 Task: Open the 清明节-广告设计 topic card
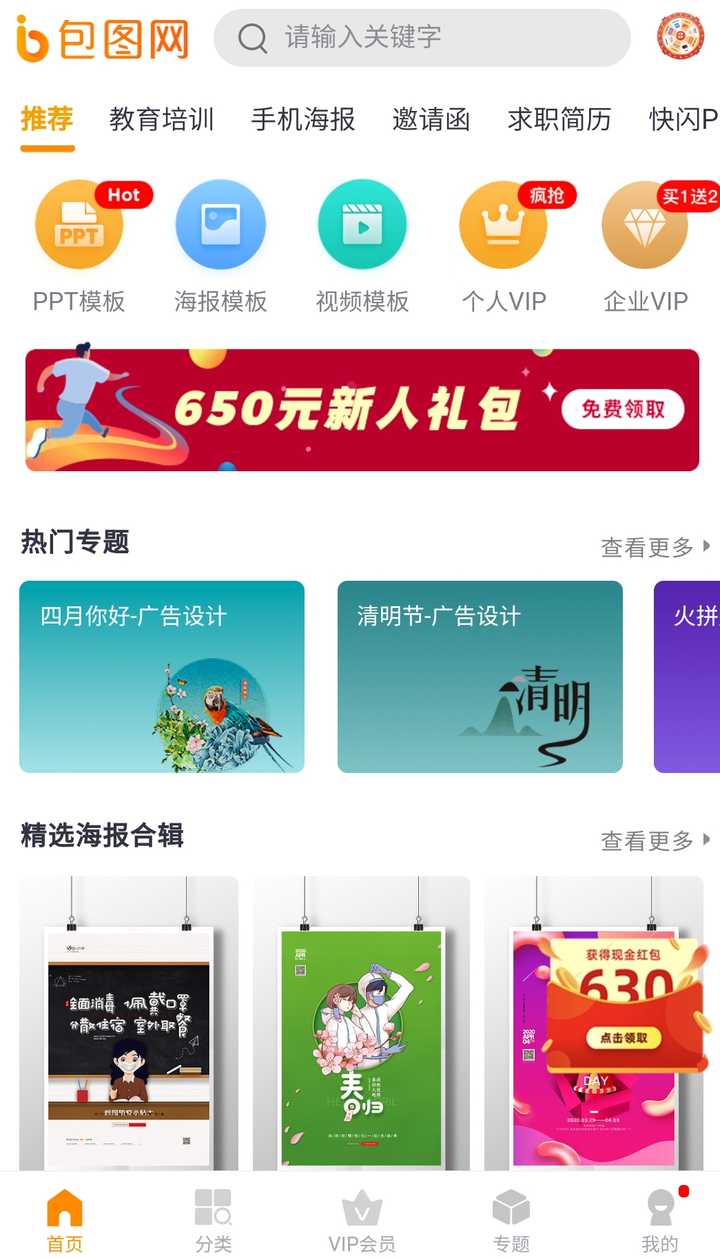(480, 677)
